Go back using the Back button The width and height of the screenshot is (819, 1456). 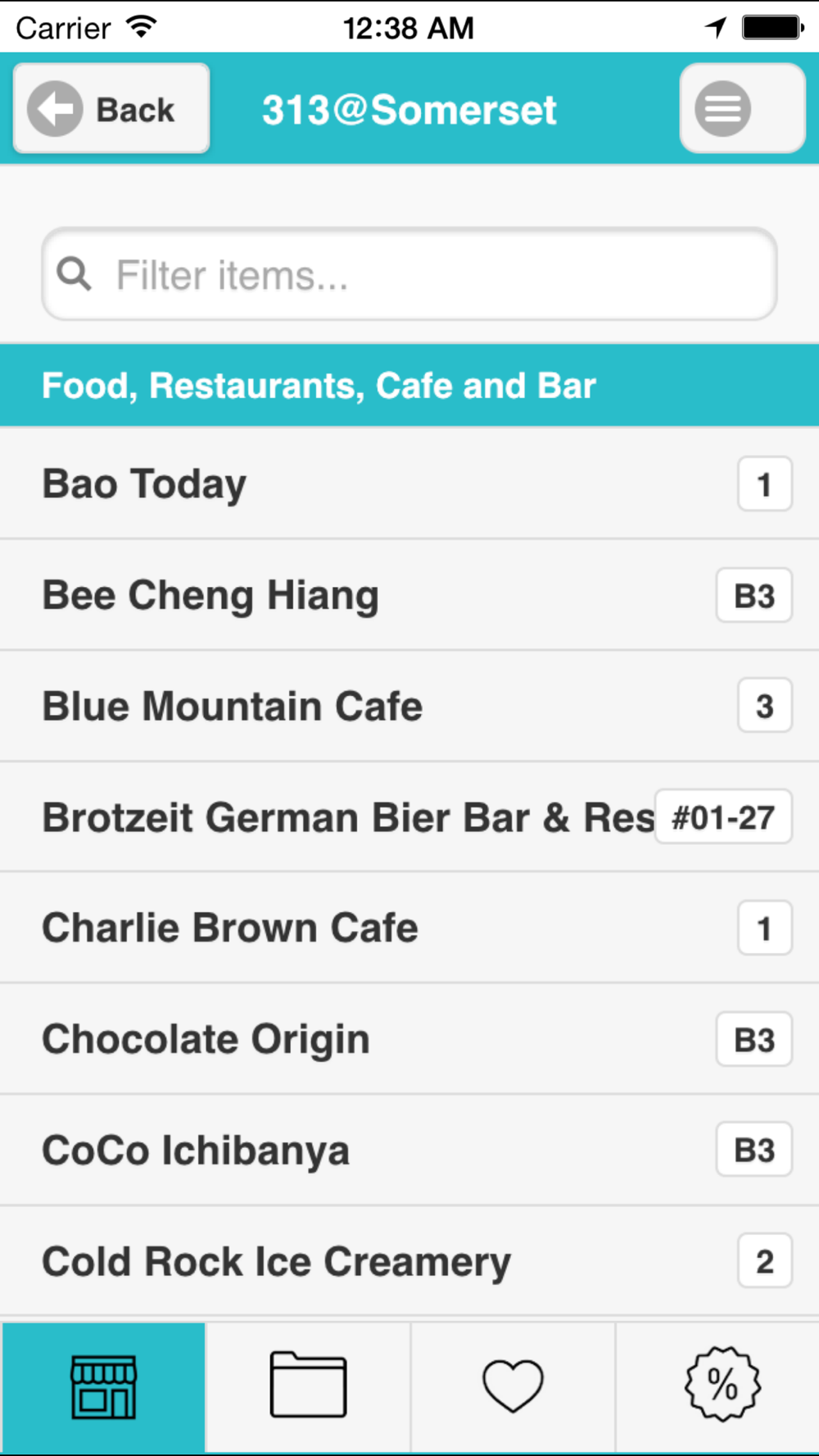coord(111,109)
